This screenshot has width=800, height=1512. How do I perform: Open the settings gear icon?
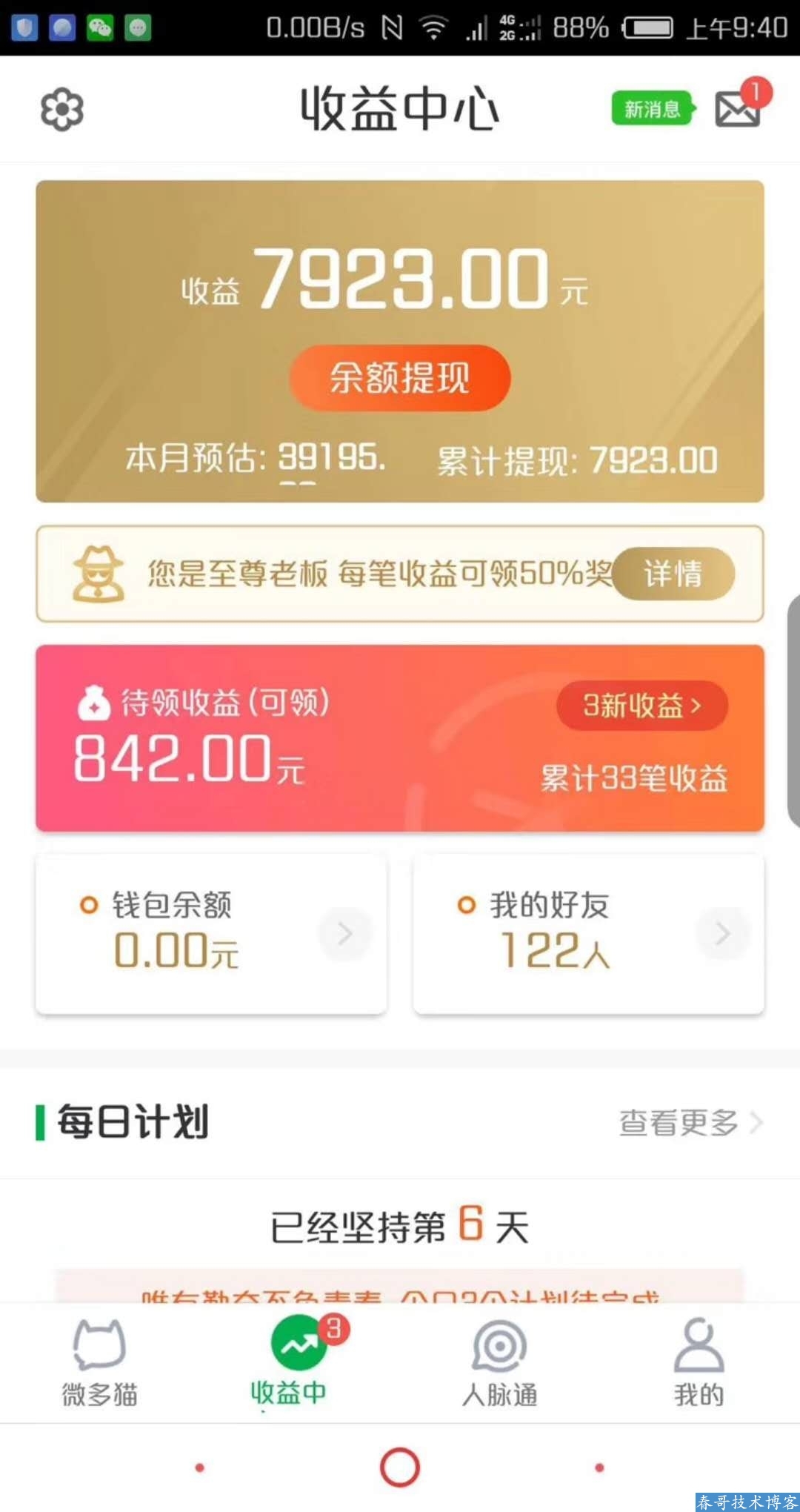(61, 110)
